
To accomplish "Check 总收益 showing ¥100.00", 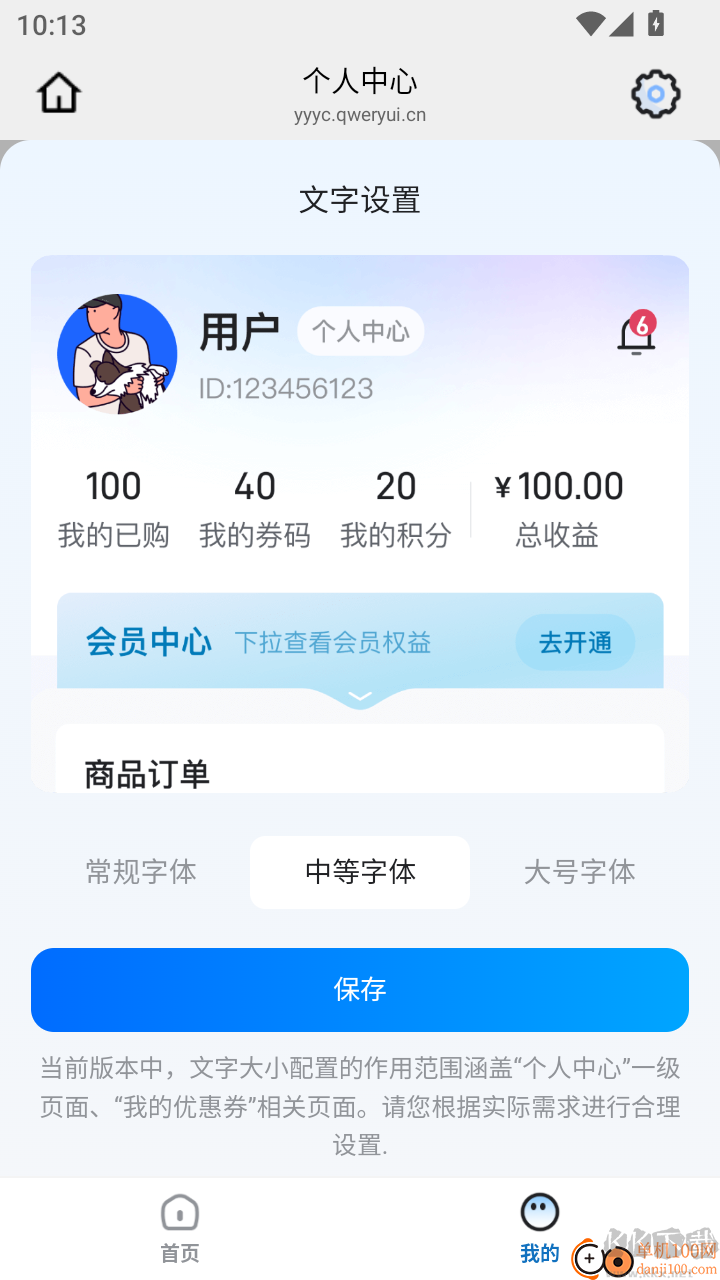I will click(556, 508).
